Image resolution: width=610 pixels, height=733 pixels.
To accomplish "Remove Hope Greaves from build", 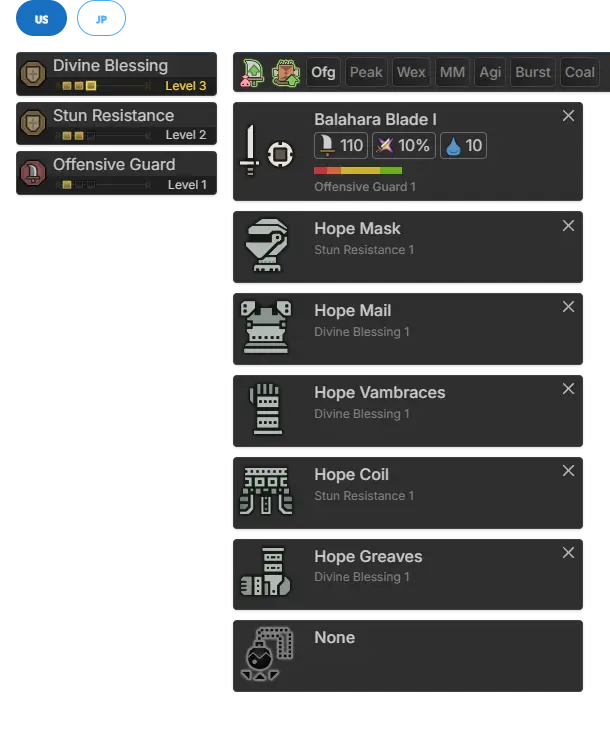I will click(568, 553).
